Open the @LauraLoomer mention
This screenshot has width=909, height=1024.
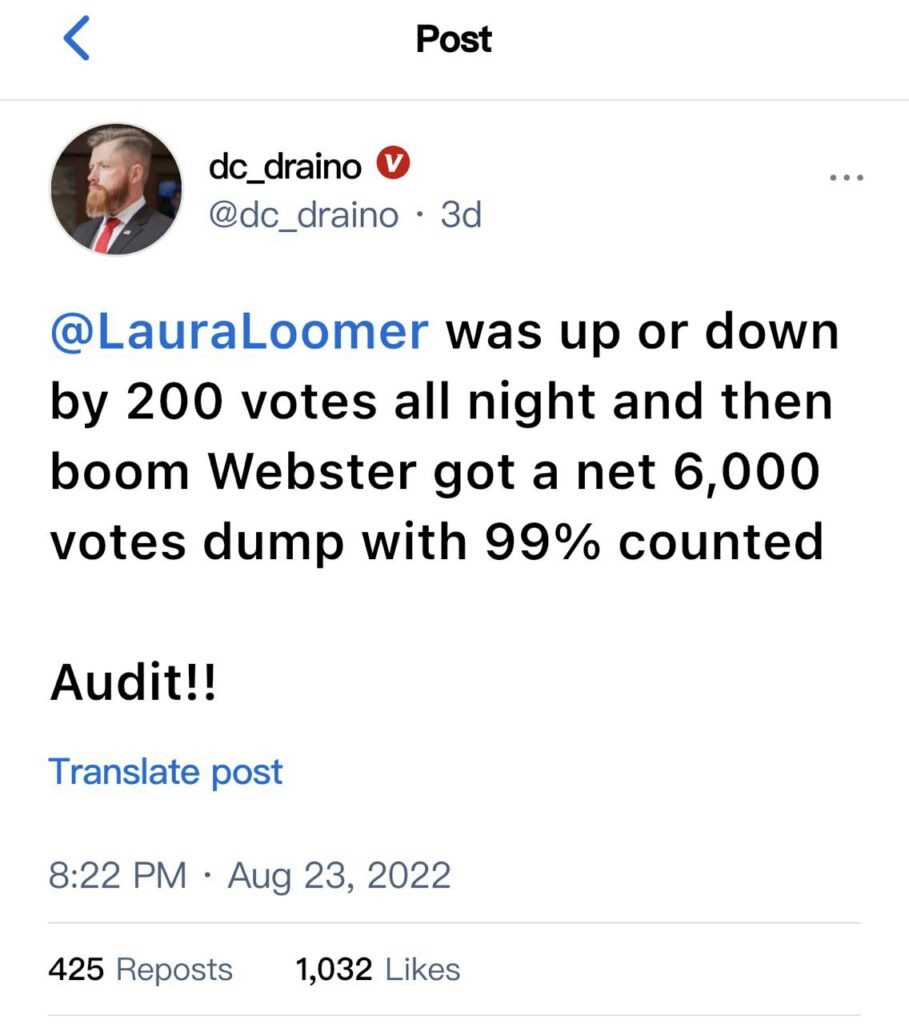tap(239, 332)
